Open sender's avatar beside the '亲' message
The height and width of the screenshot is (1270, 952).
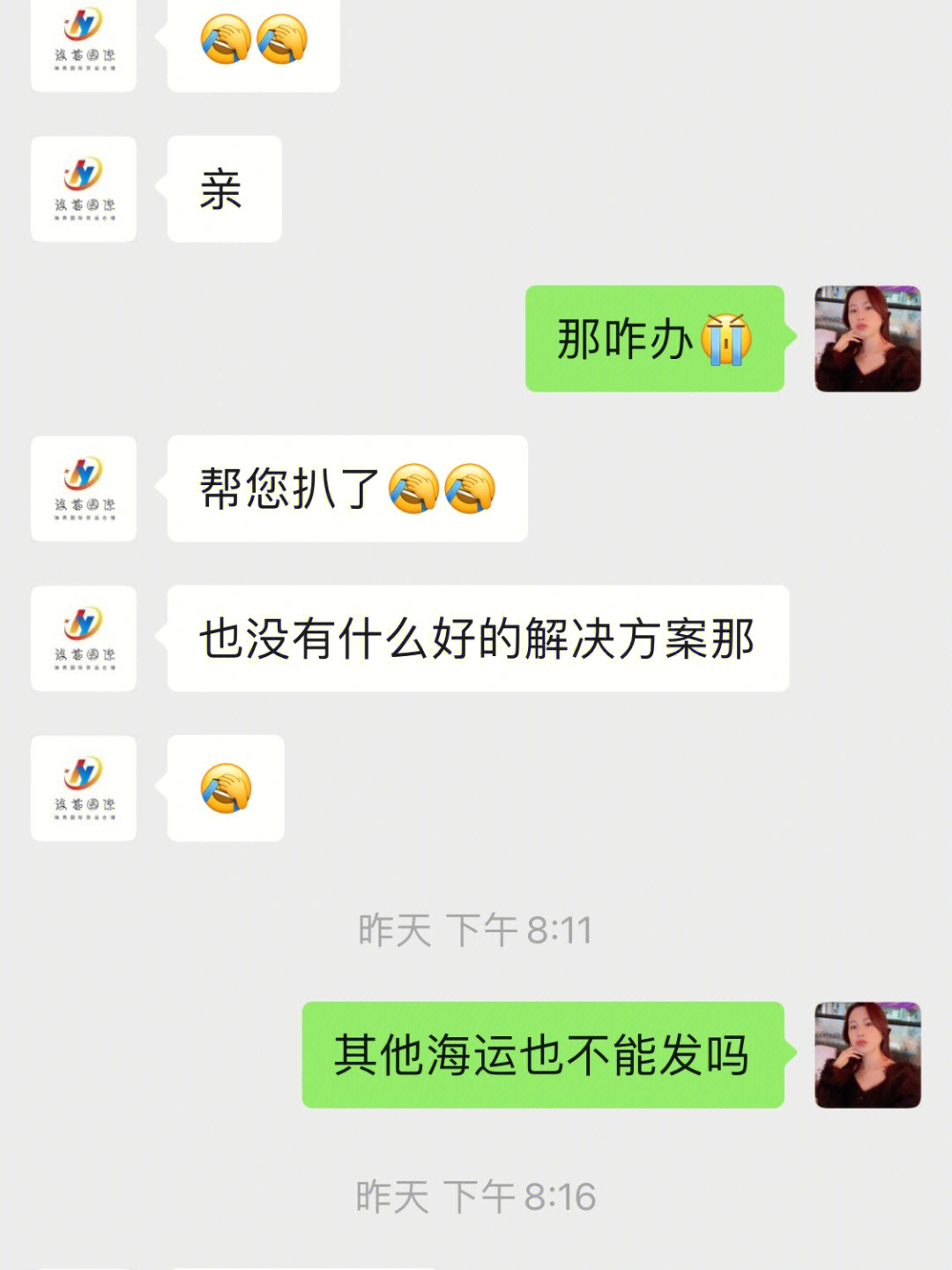pyautogui.click(x=84, y=189)
